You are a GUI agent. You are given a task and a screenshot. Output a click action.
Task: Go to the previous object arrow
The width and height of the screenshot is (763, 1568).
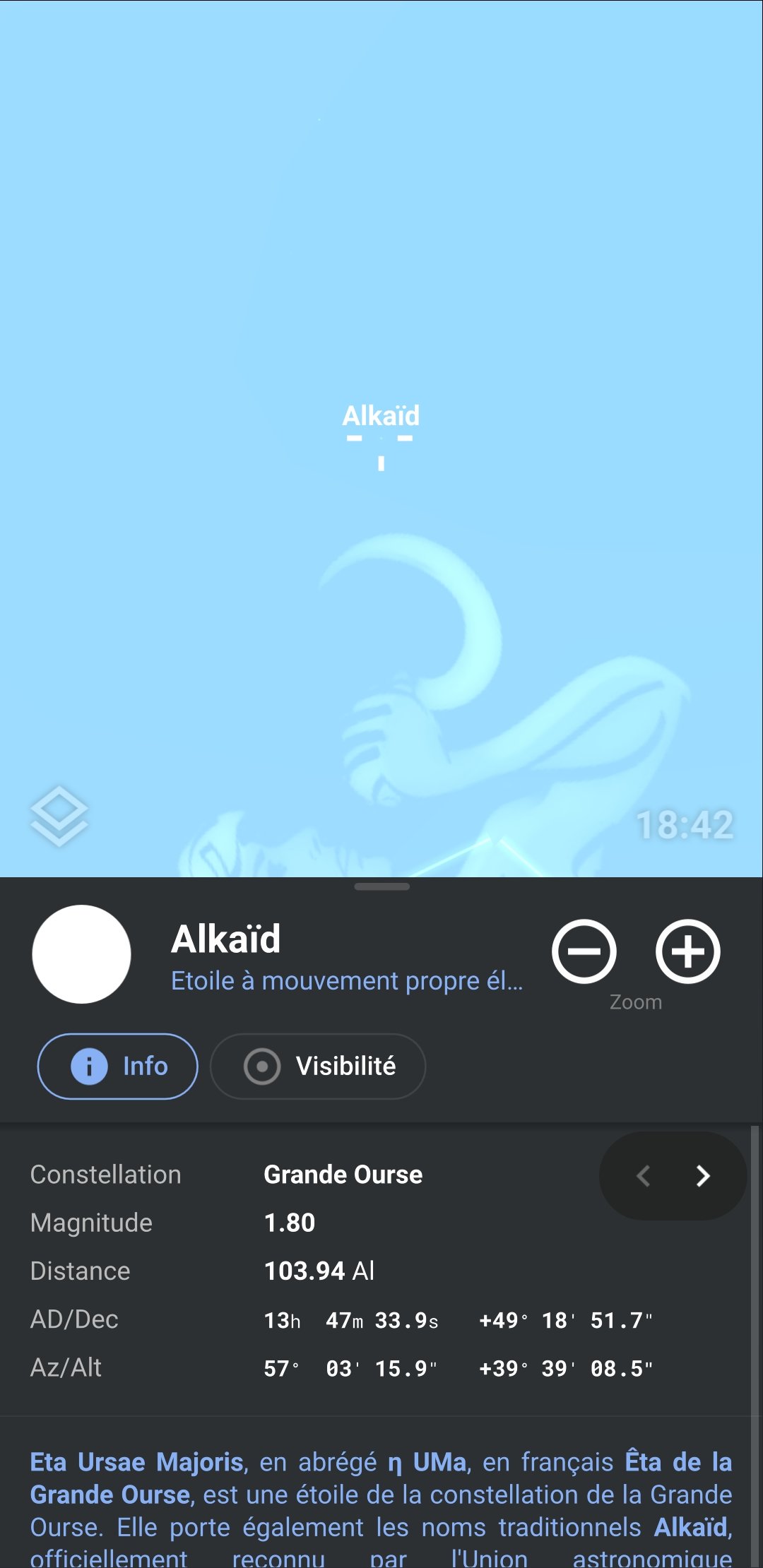click(644, 1176)
